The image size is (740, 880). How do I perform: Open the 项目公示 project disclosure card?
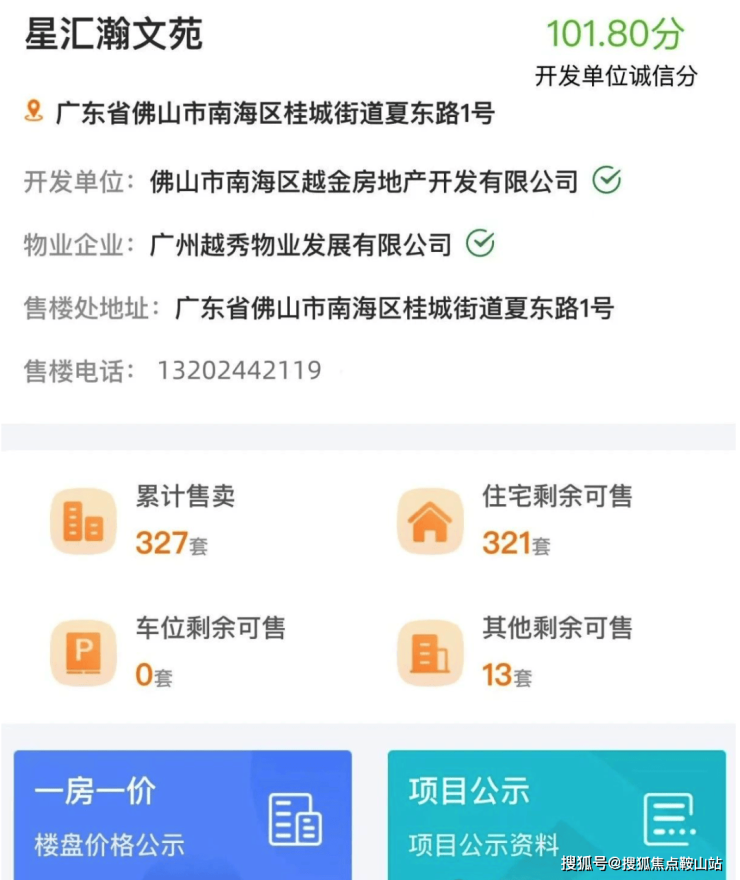pyautogui.click(x=556, y=815)
